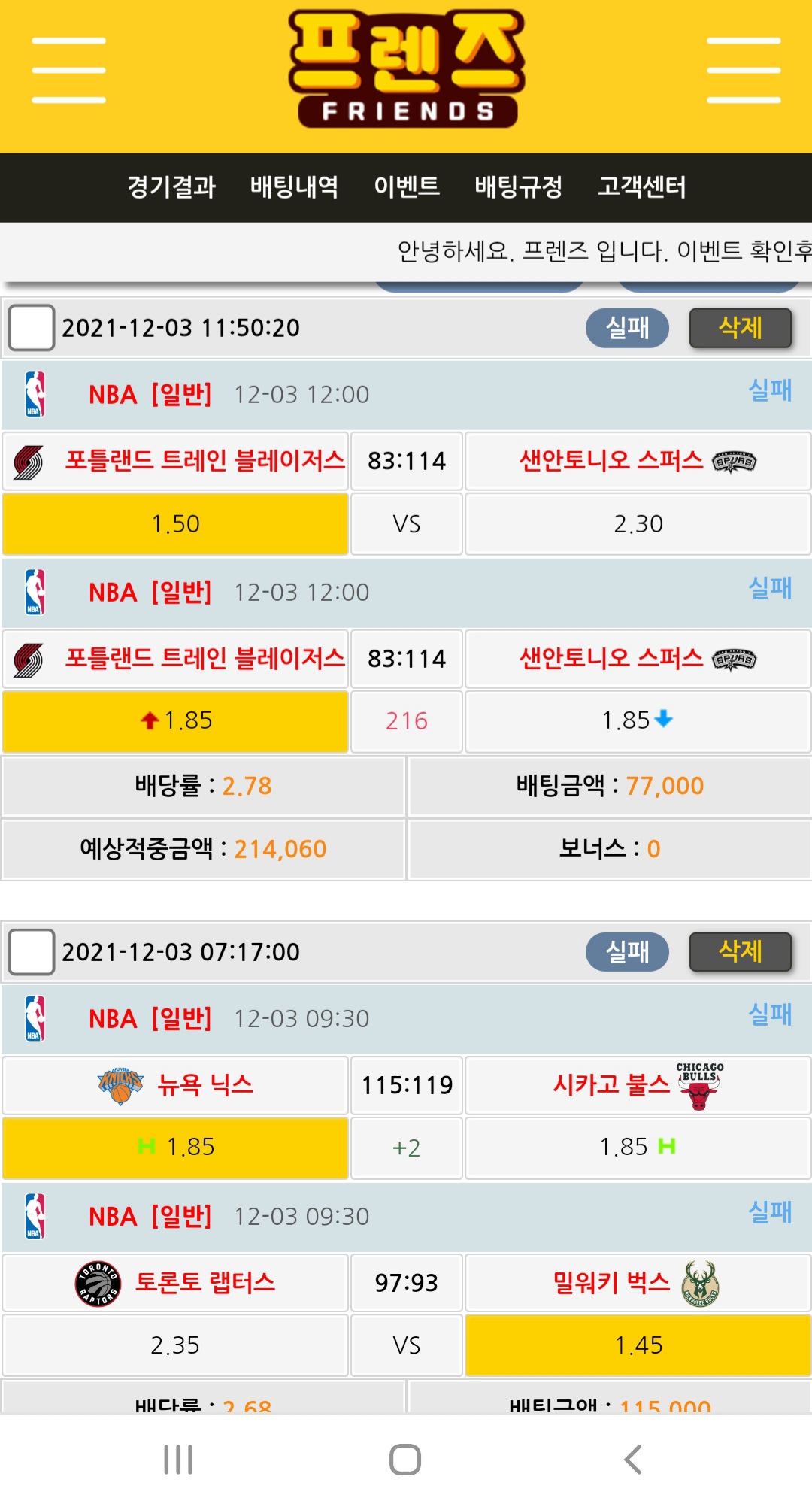Open the right hamburger menu
Viewport: 812px width, 1507px height.
(743, 70)
